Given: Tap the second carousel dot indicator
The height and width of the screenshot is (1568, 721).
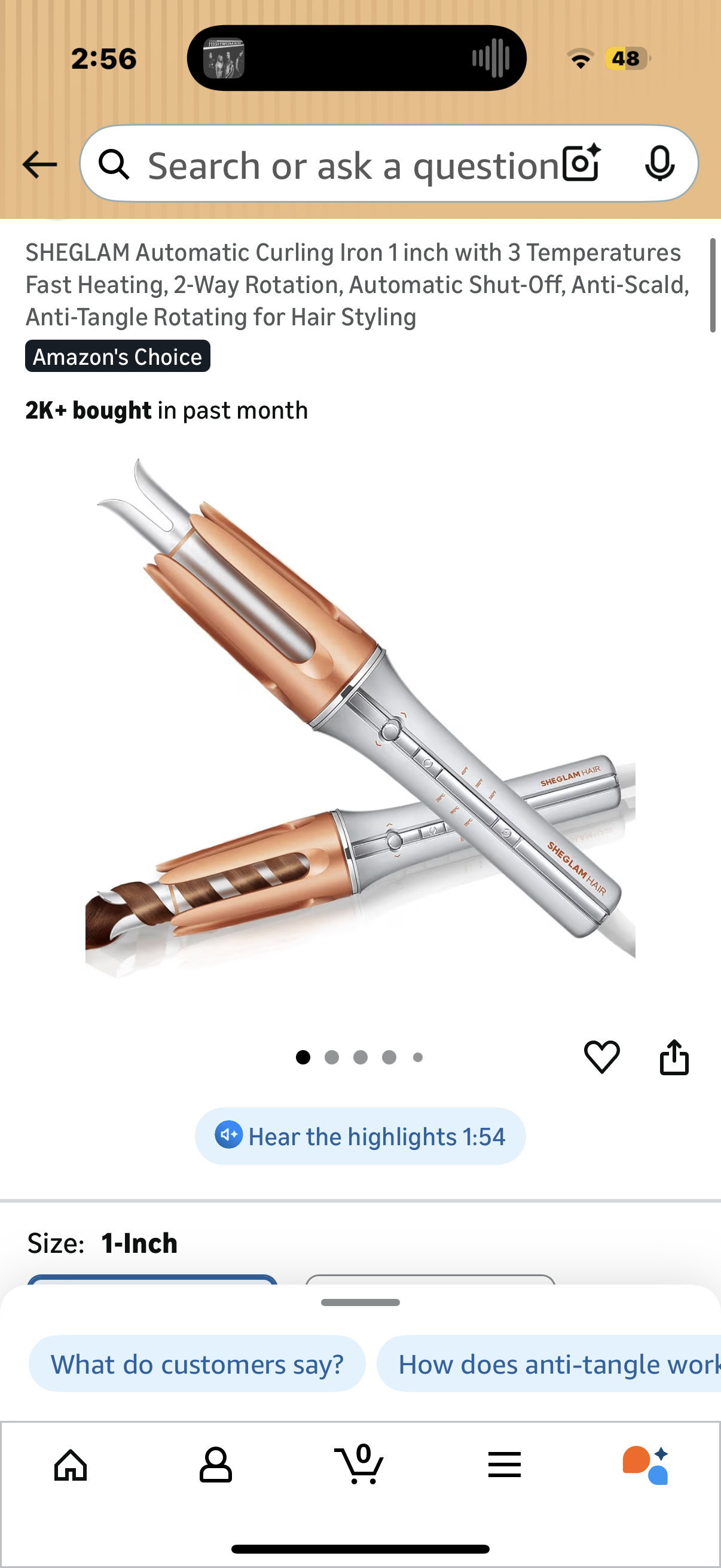Looking at the screenshot, I should (331, 1057).
